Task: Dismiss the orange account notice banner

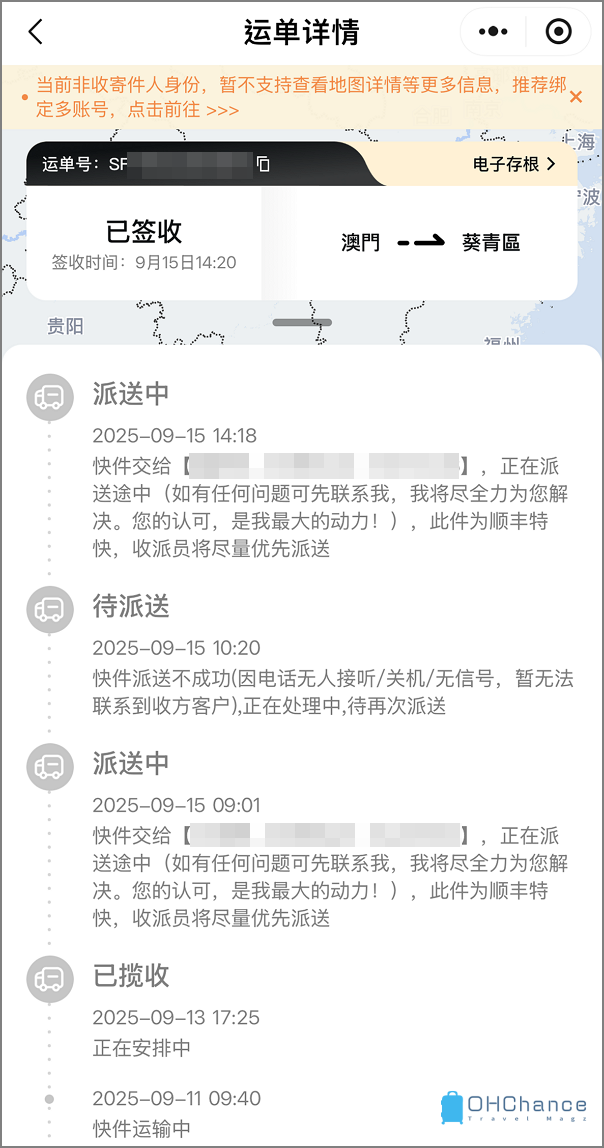Action: click(576, 97)
